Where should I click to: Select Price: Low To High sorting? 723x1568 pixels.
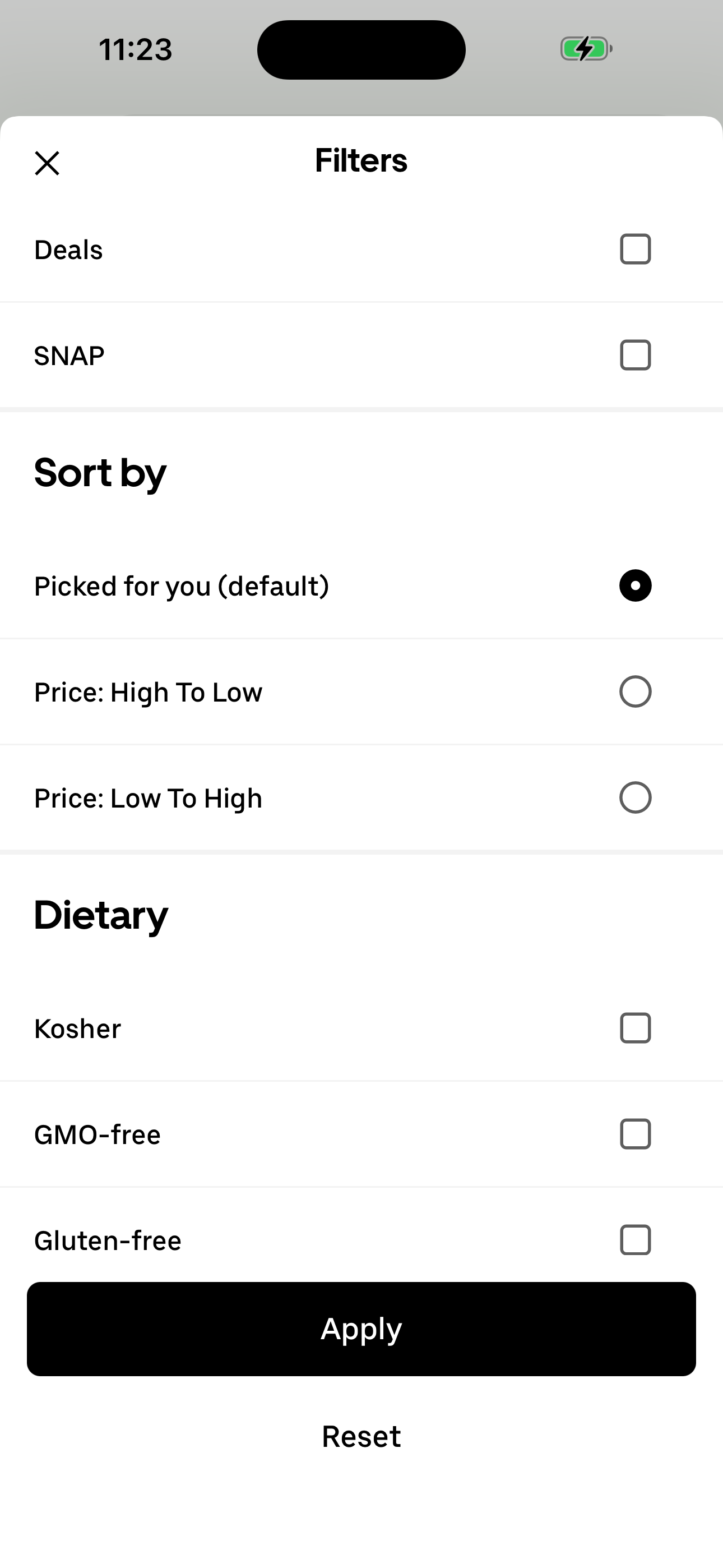(x=636, y=797)
